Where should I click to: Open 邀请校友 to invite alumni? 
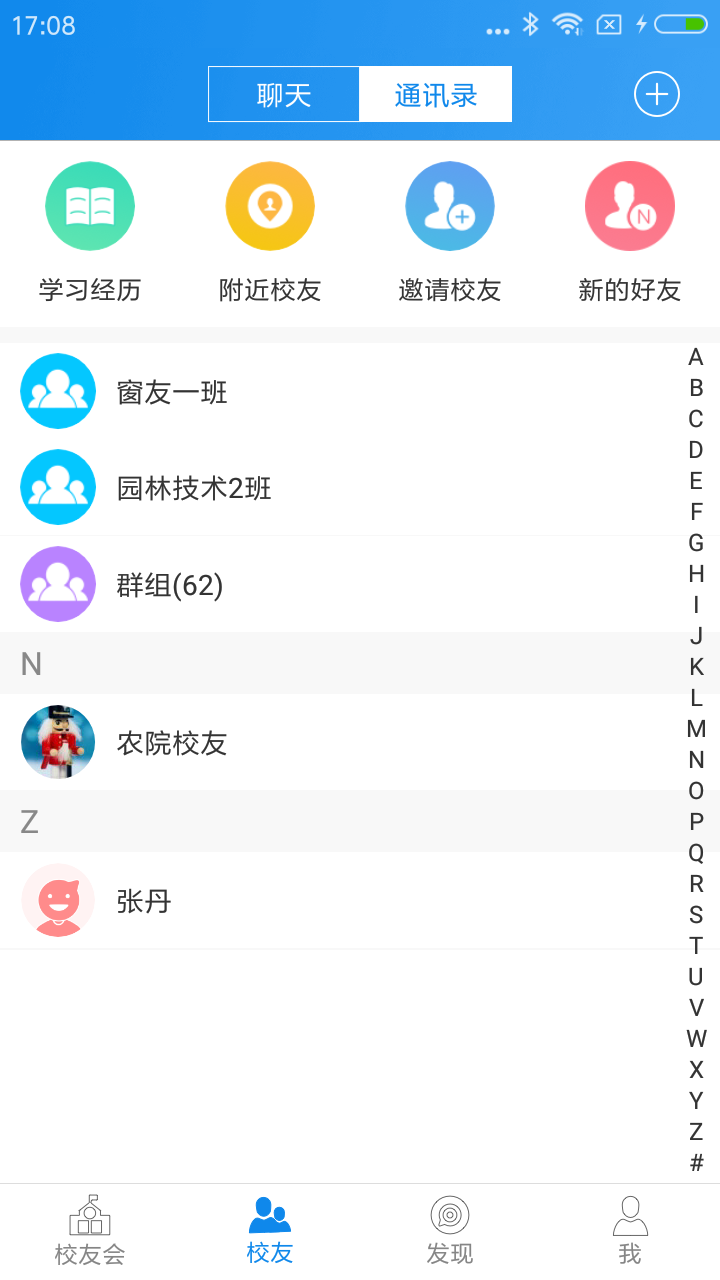tap(450, 232)
